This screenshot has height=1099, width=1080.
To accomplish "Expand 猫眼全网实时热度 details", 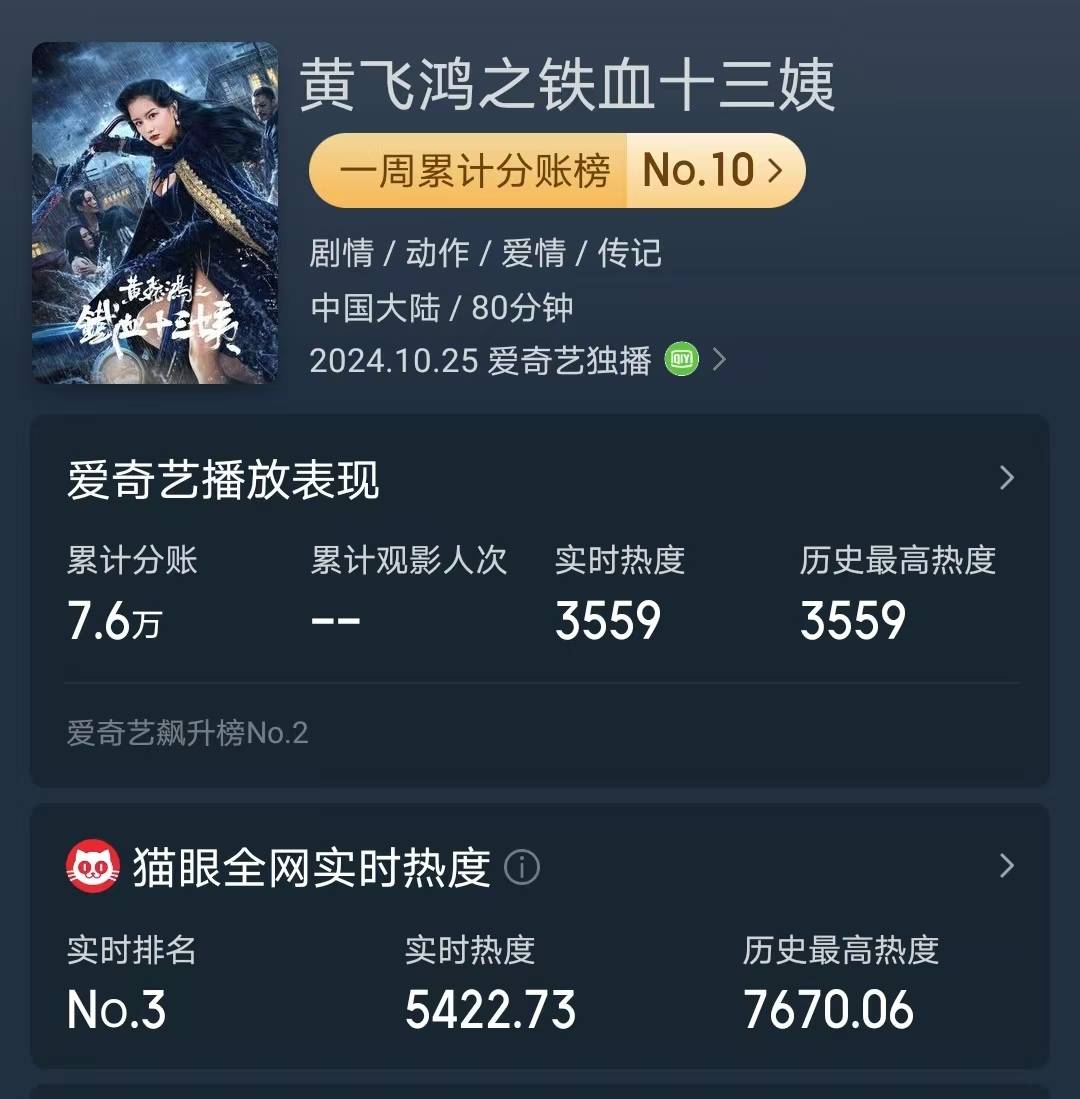I will pos(1006,866).
